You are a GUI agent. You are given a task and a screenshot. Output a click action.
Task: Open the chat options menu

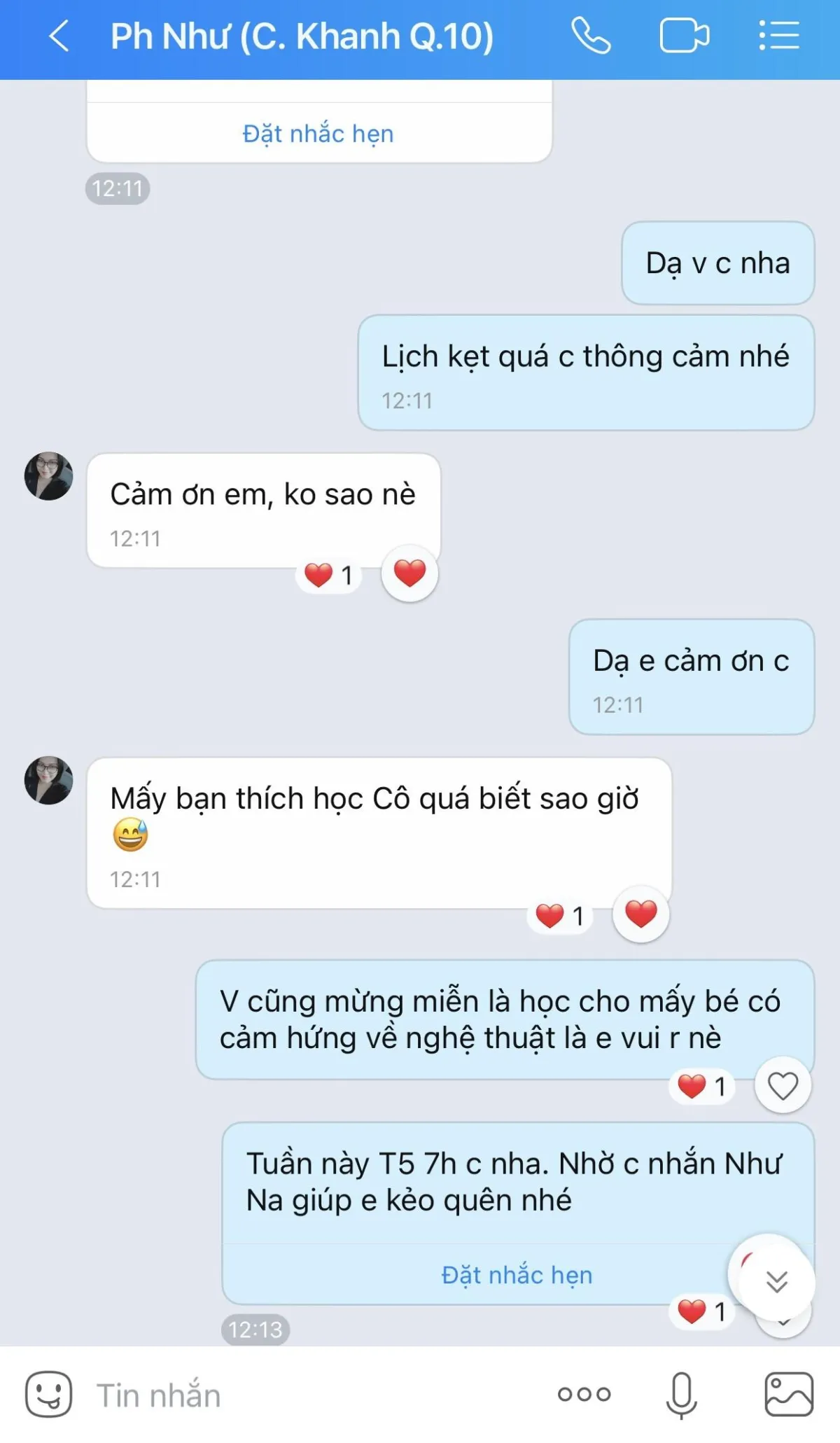coord(778,36)
